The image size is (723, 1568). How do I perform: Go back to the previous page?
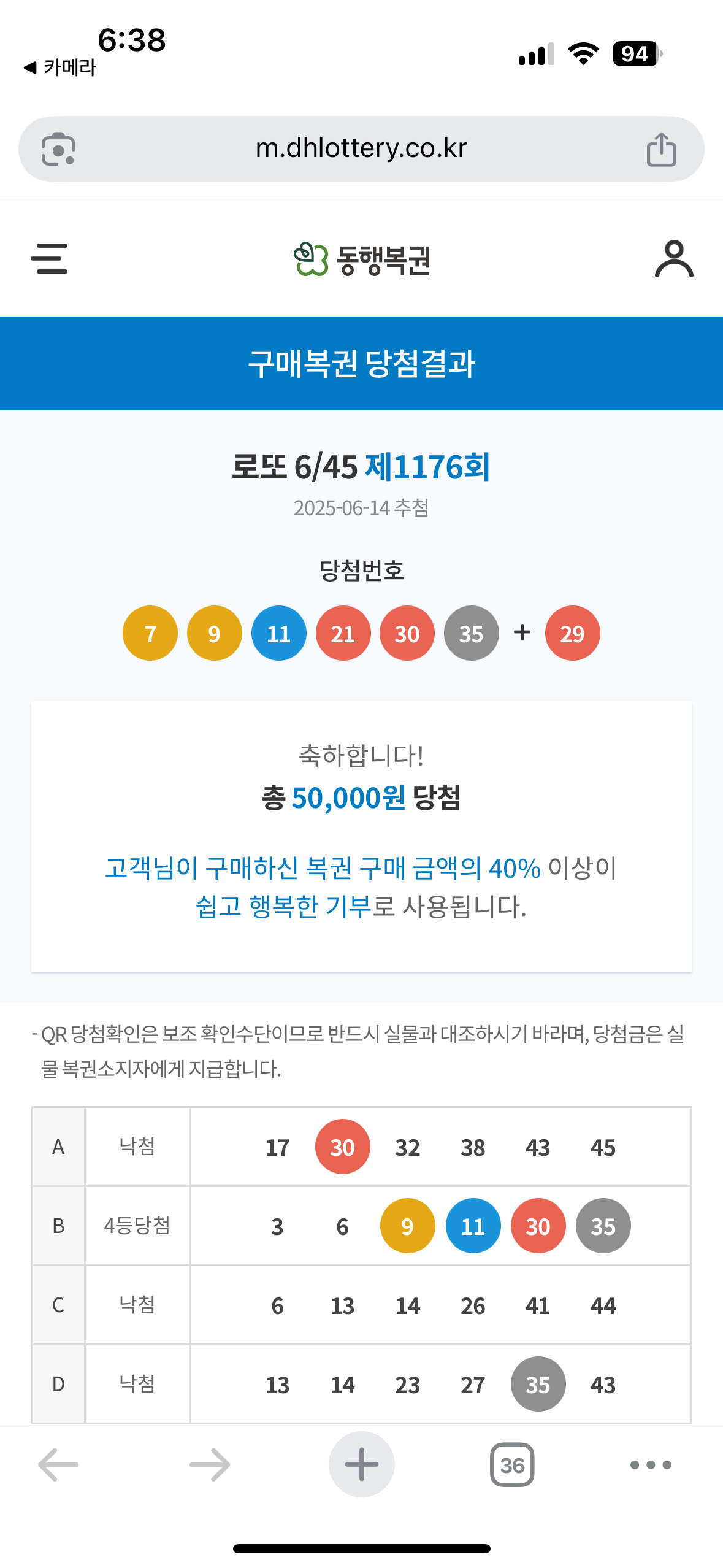(x=58, y=1464)
